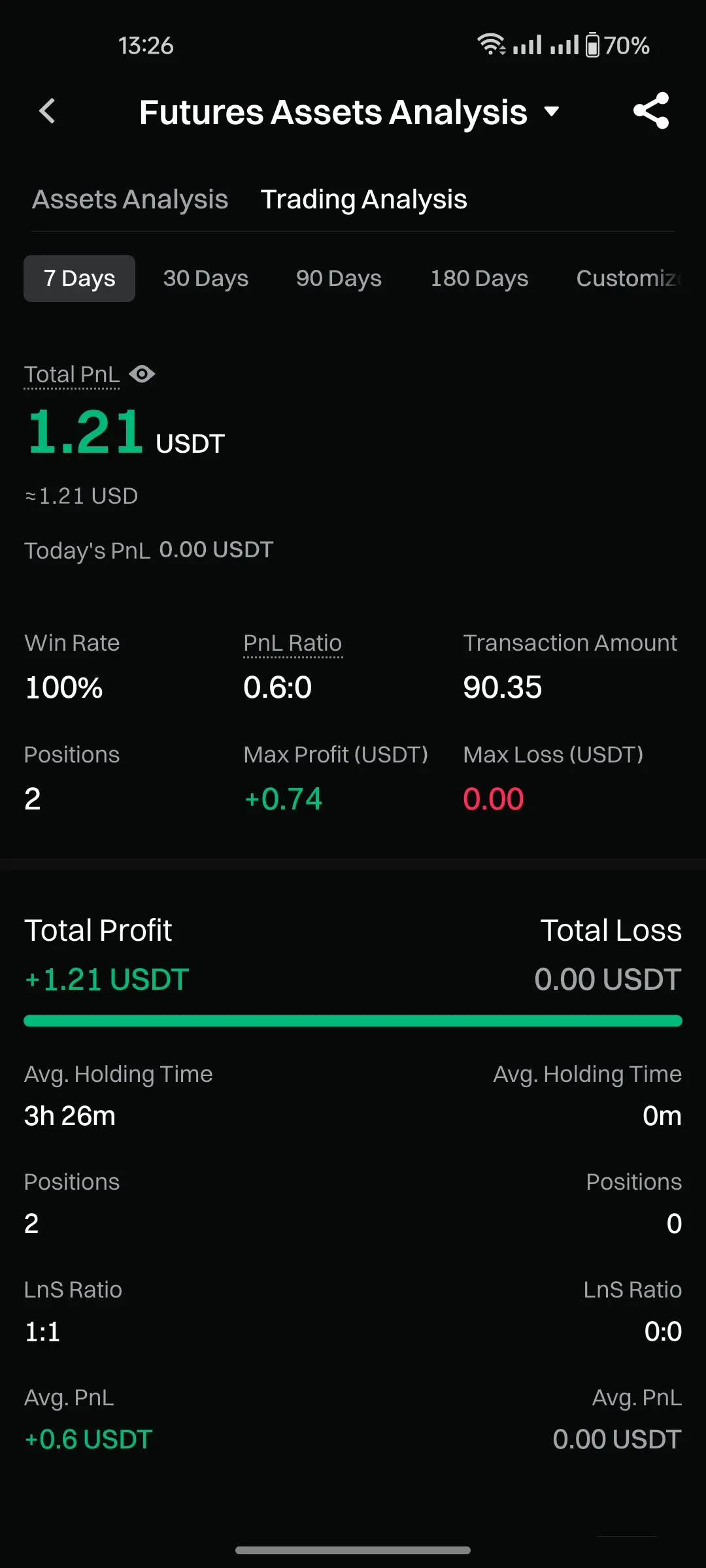706x1568 pixels.
Task: Select the 30 Days range
Action: pyautogui.click(x=205, y=278)
